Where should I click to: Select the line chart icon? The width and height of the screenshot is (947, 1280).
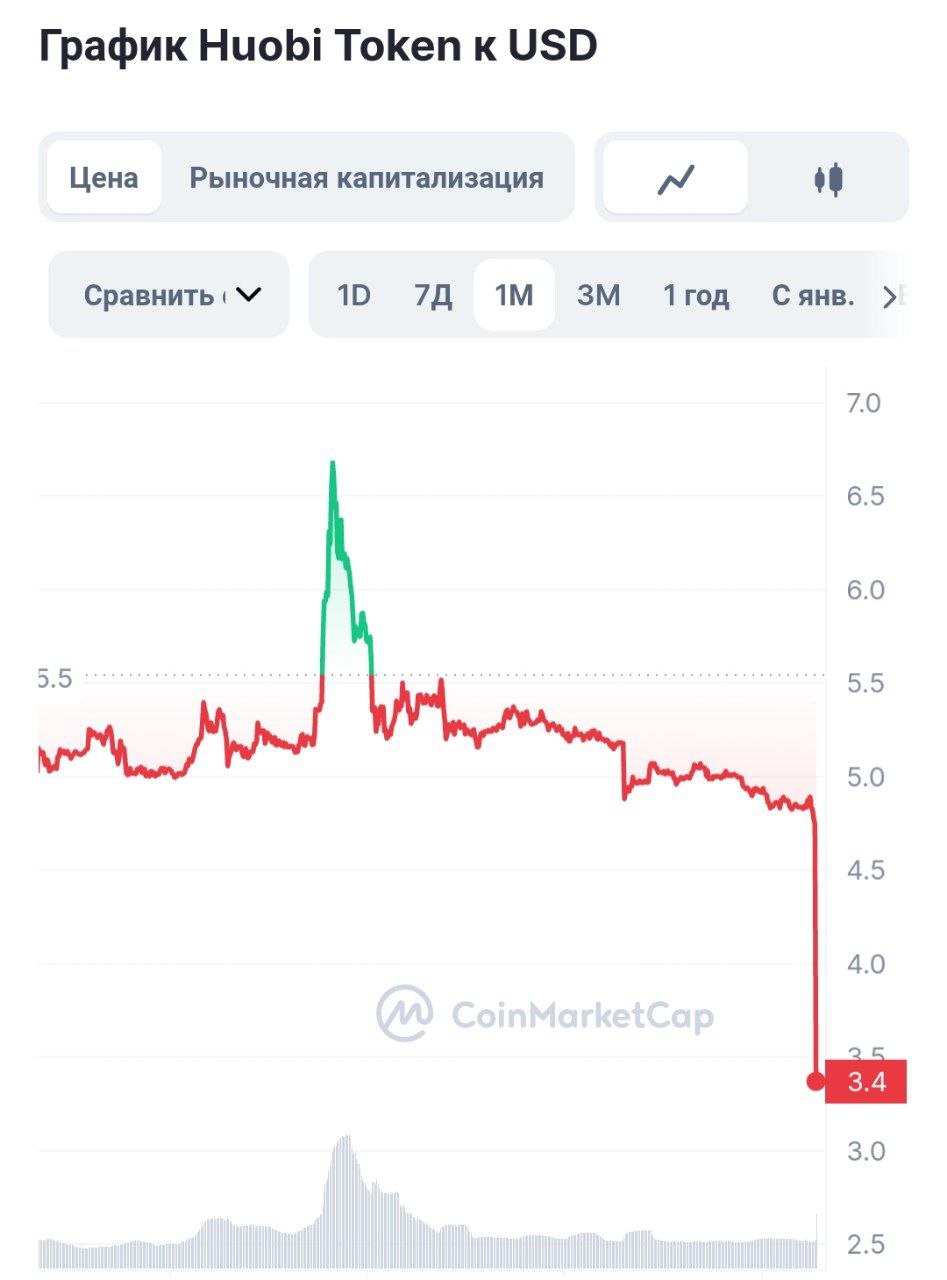675,177
